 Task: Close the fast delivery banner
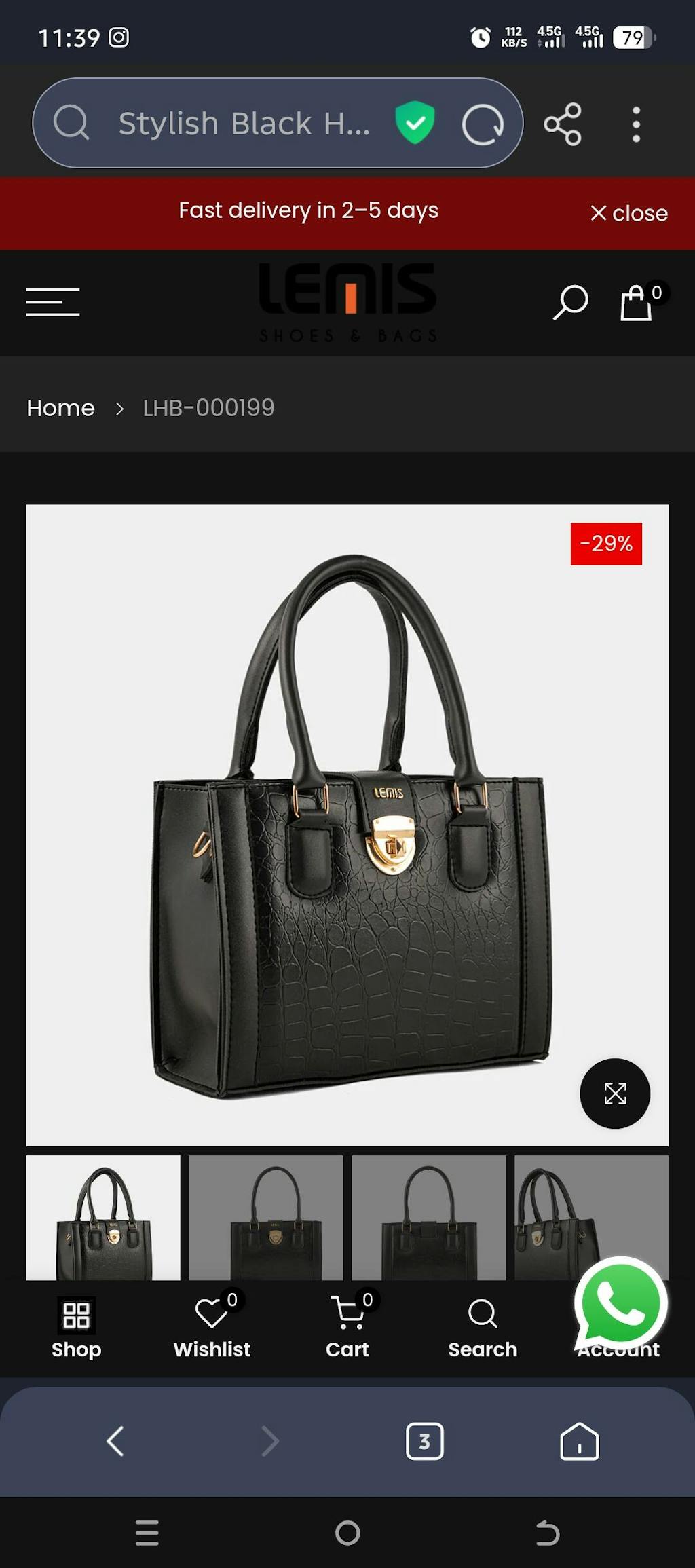[628, 213]
